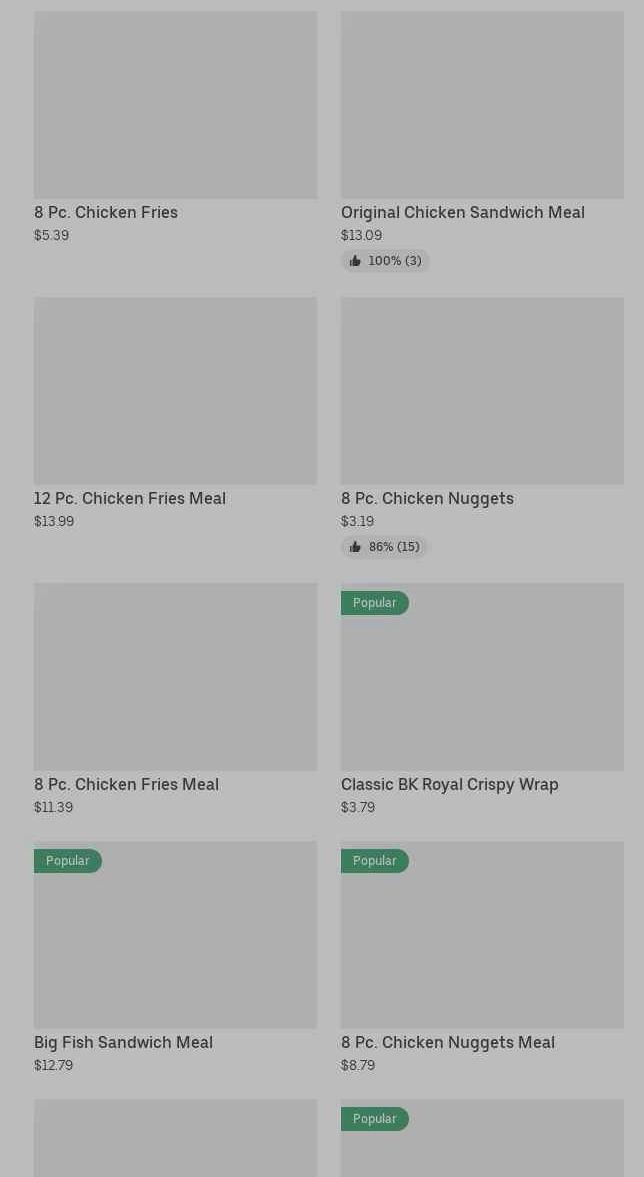Image resolution: width=644 pixels, height=1177 pixels.
Task: Open the 8 Pc. Chicken Fries item
Action: click(175, 128)
